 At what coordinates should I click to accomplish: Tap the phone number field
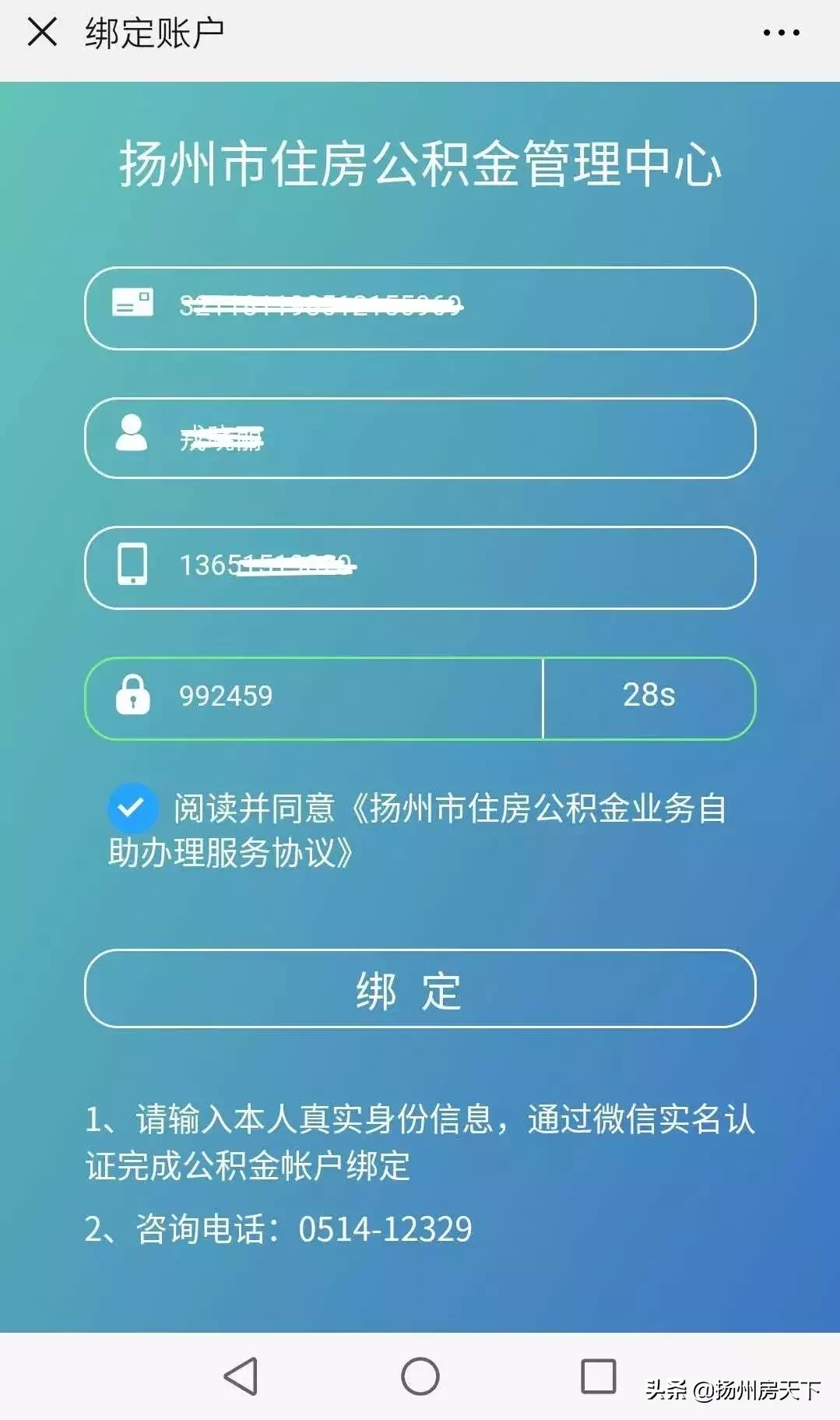pyautogui.click(x=452, y=567)
